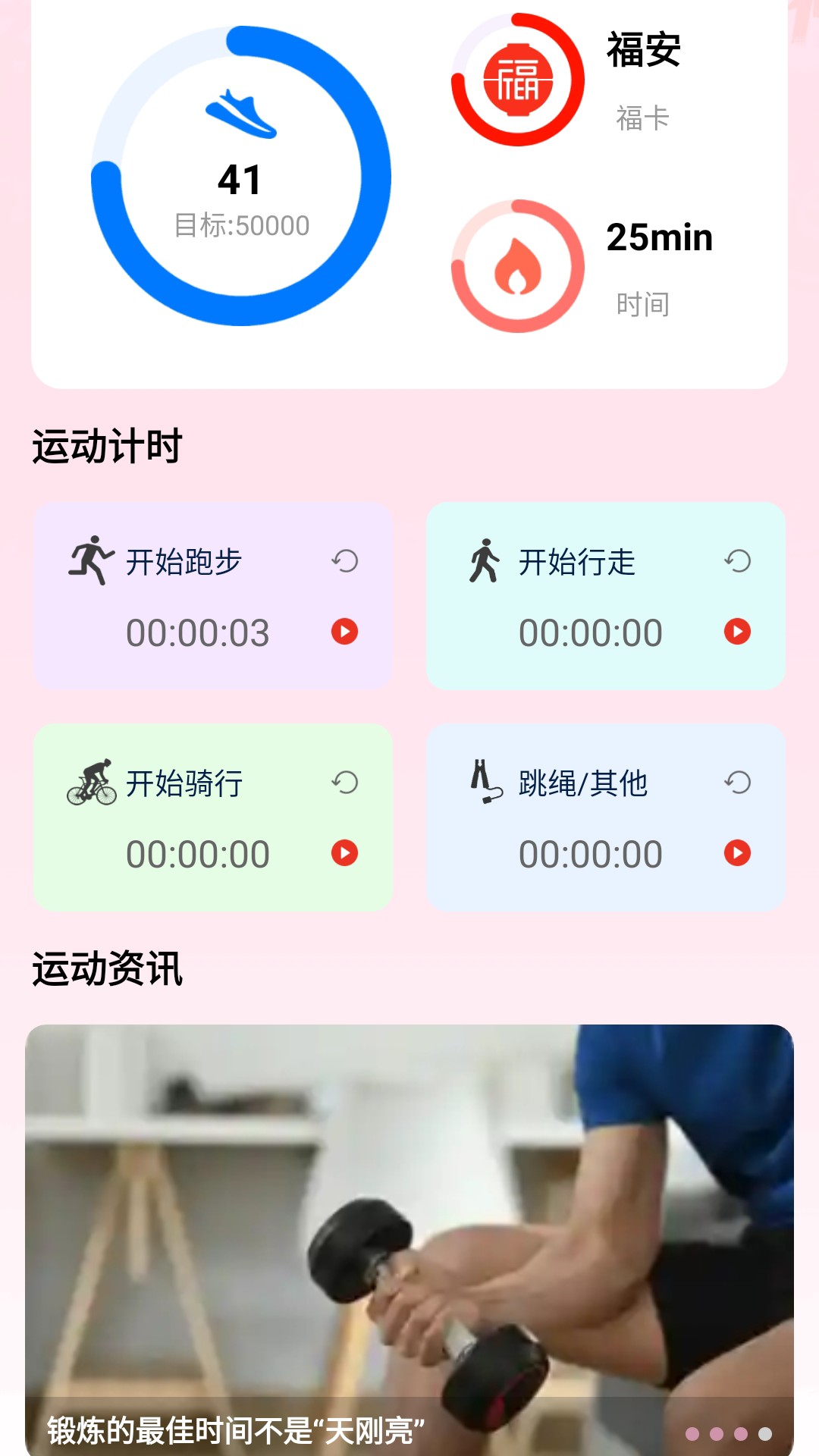Open the step count ring with goal 50000
Viewport: 819px width, 1456px height.
click(241, 177)
